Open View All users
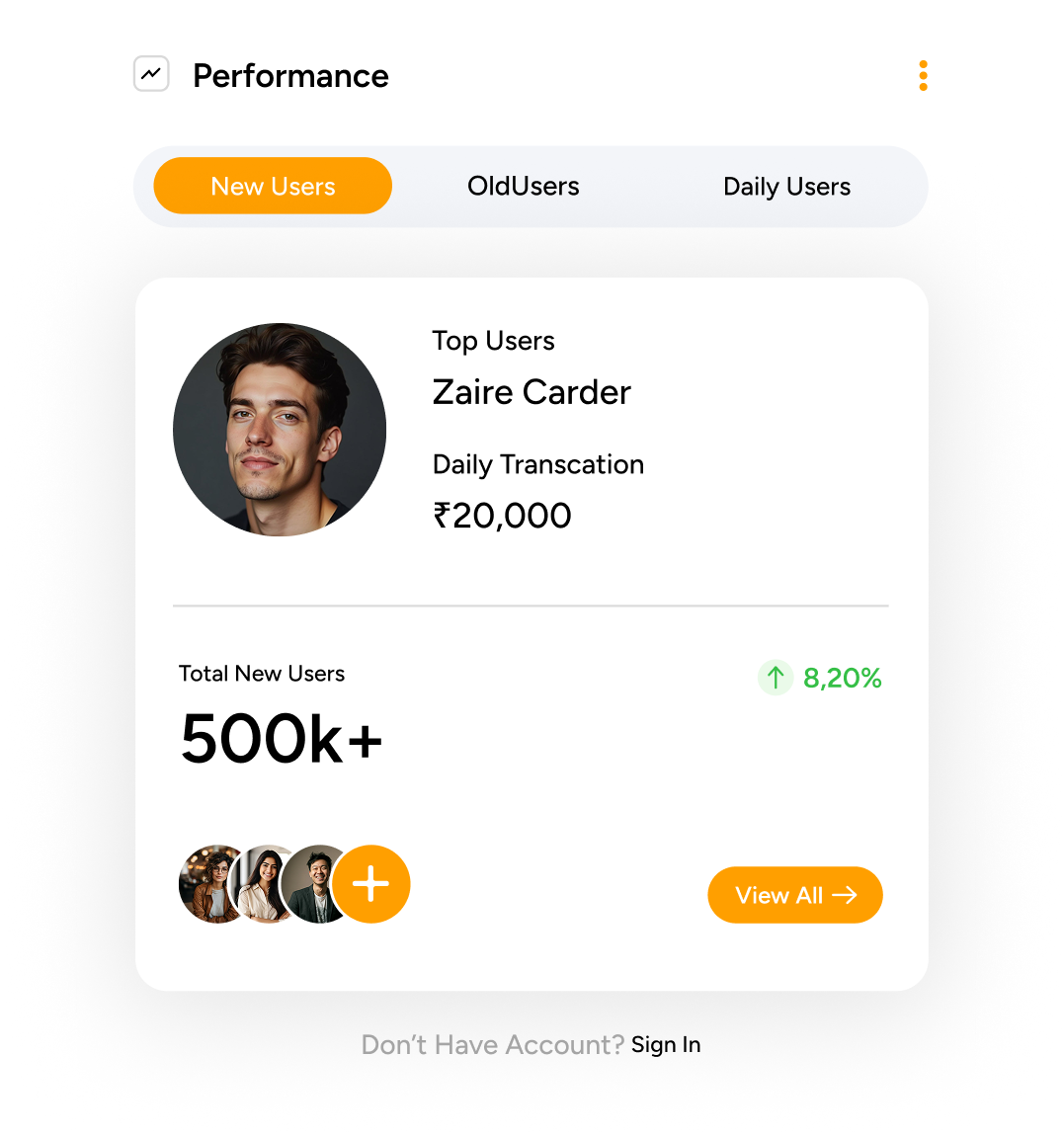This screenshot has width=1064, height=1136. click(x=794, y=895)
